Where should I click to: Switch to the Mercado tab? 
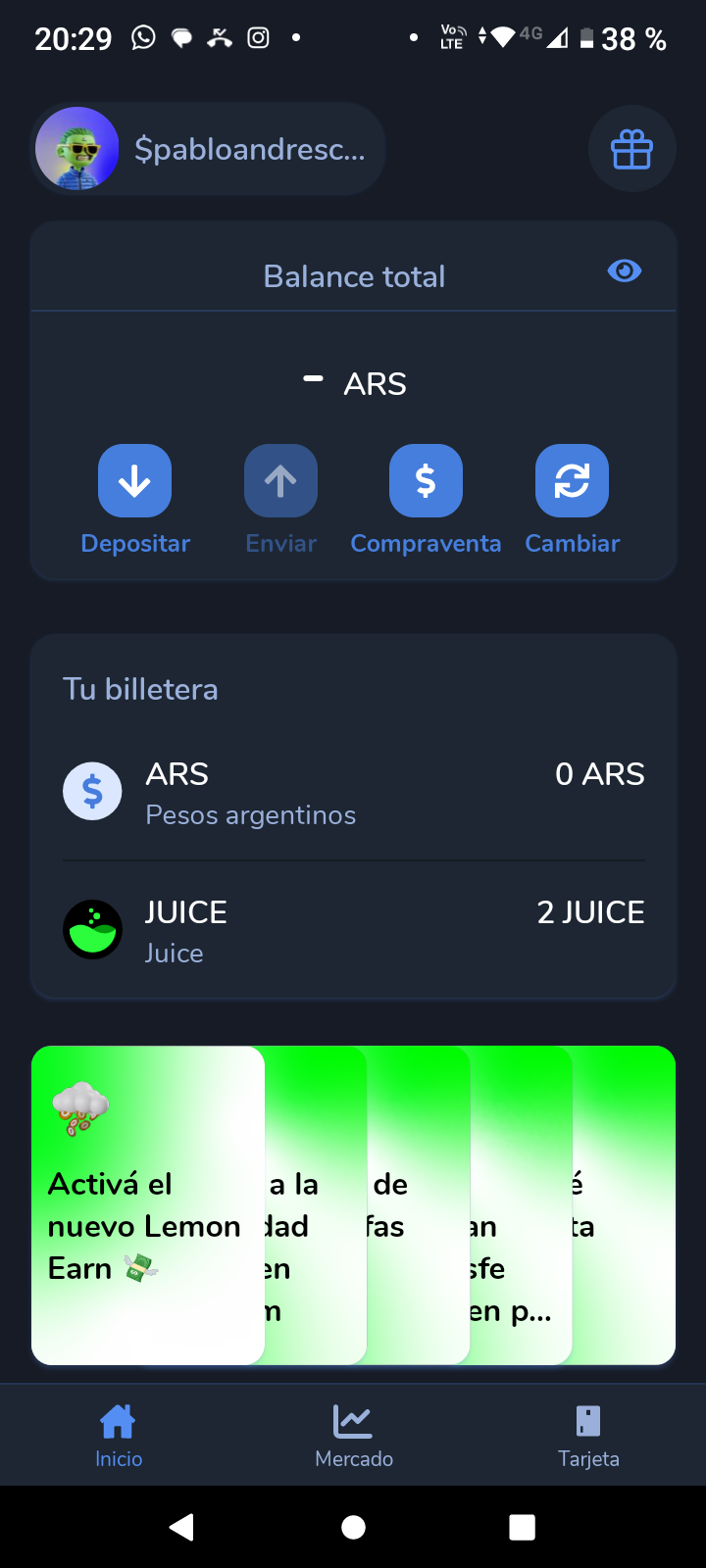point(353,1435)
